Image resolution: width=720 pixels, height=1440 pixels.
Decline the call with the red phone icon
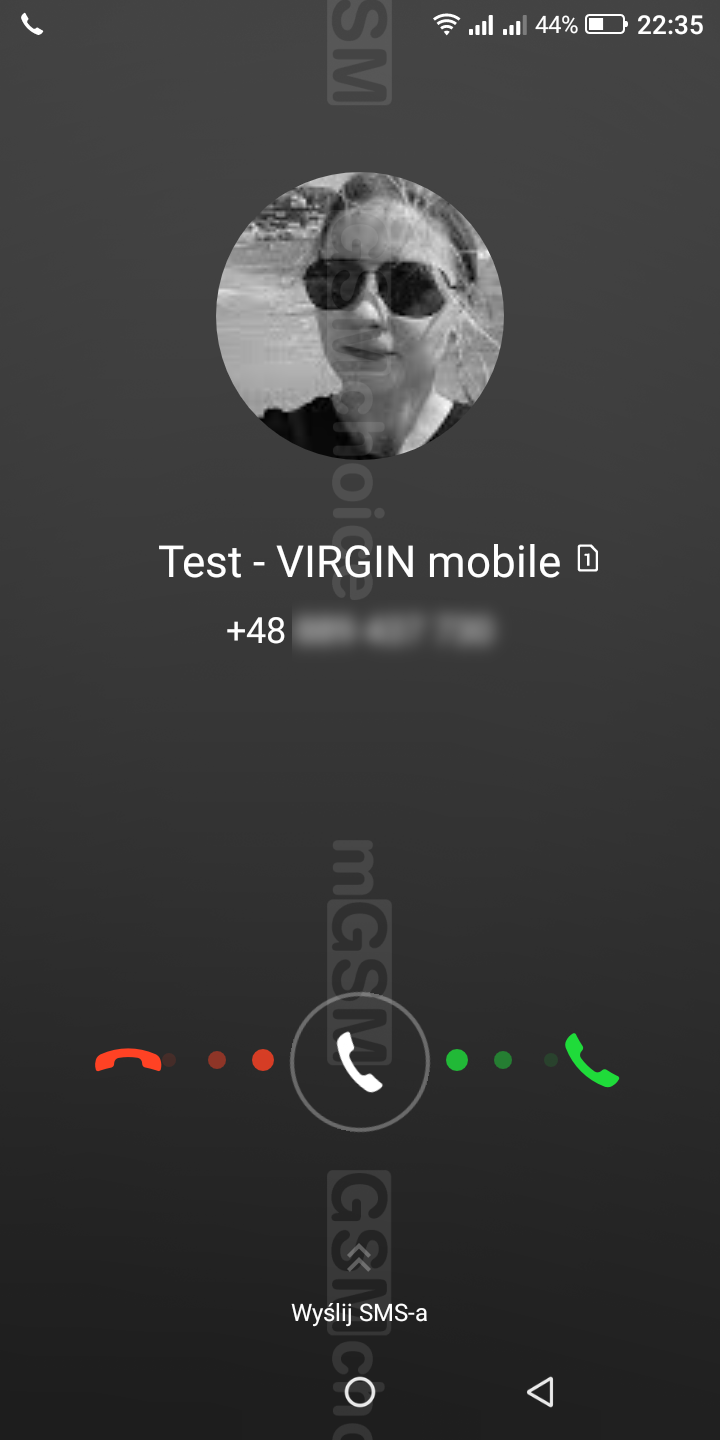click(x=128, y=1061)
